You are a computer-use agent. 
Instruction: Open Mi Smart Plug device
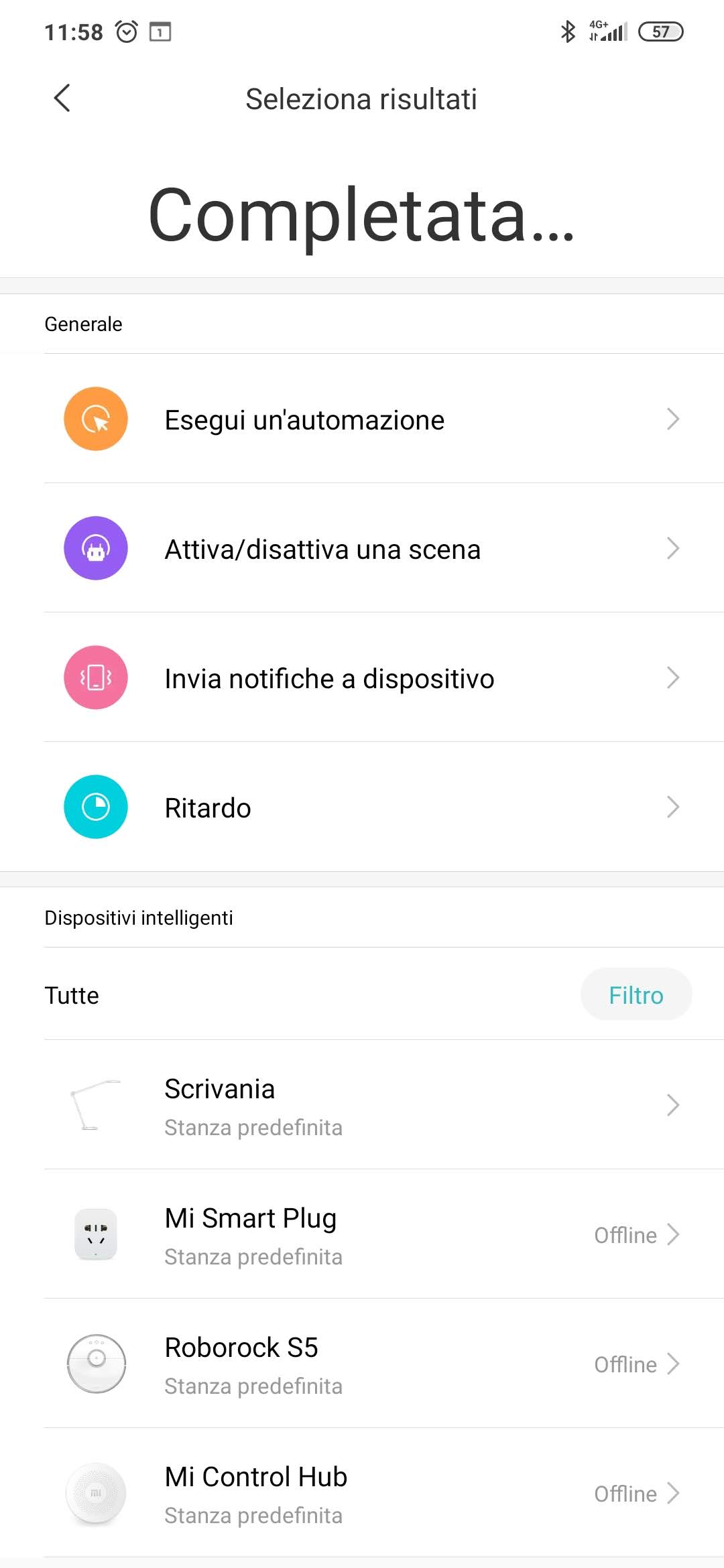(x=362, y=1235)
